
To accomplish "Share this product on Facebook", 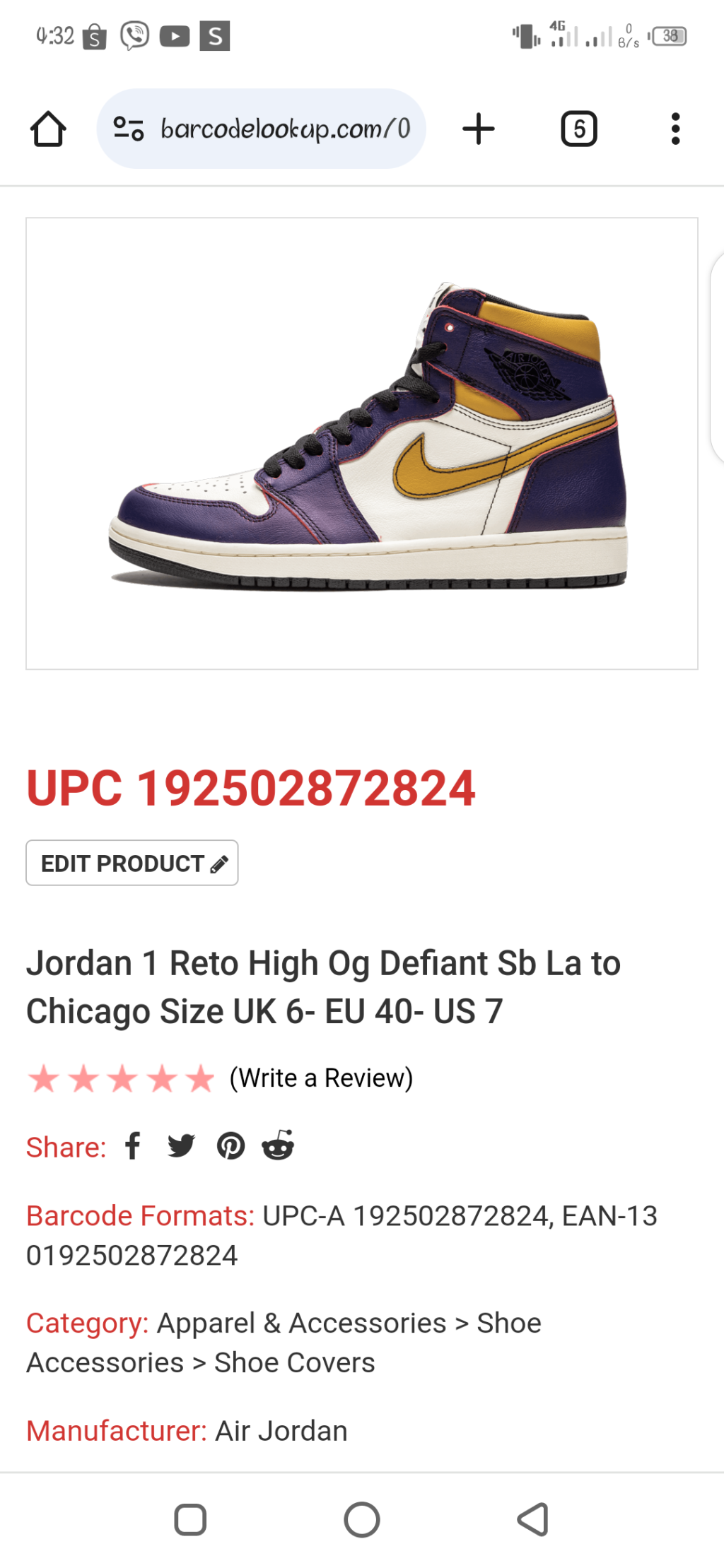I will pyautogui.click(x=133, y=1145).
